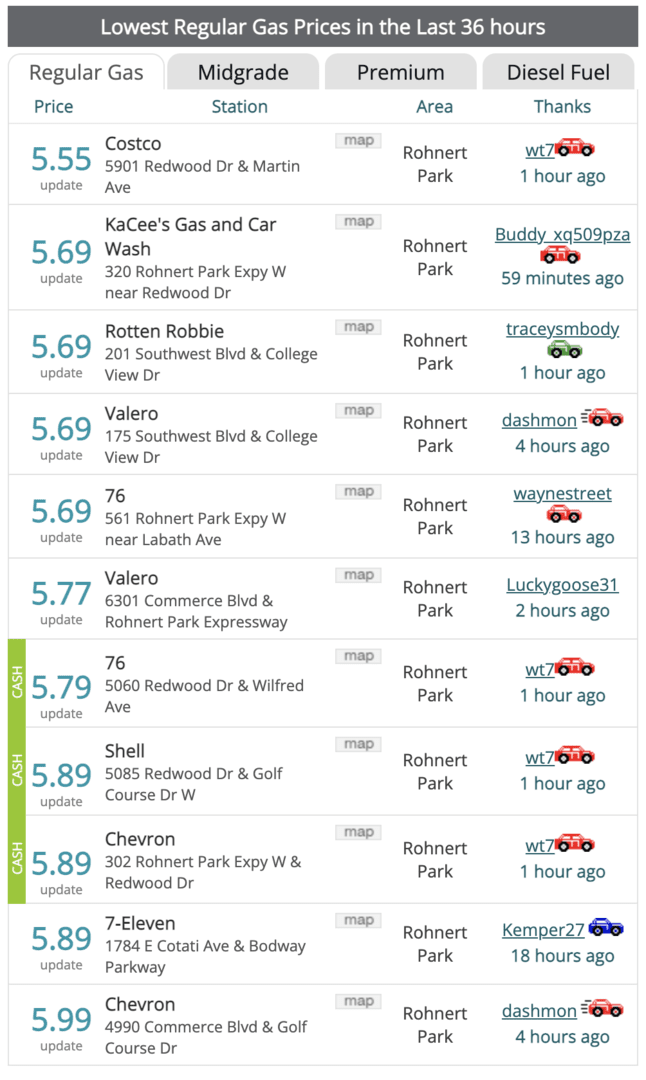Open user Buddy_xq509pza's profile
Viewport: 646px width, 1080px height.
coord(562,235)
